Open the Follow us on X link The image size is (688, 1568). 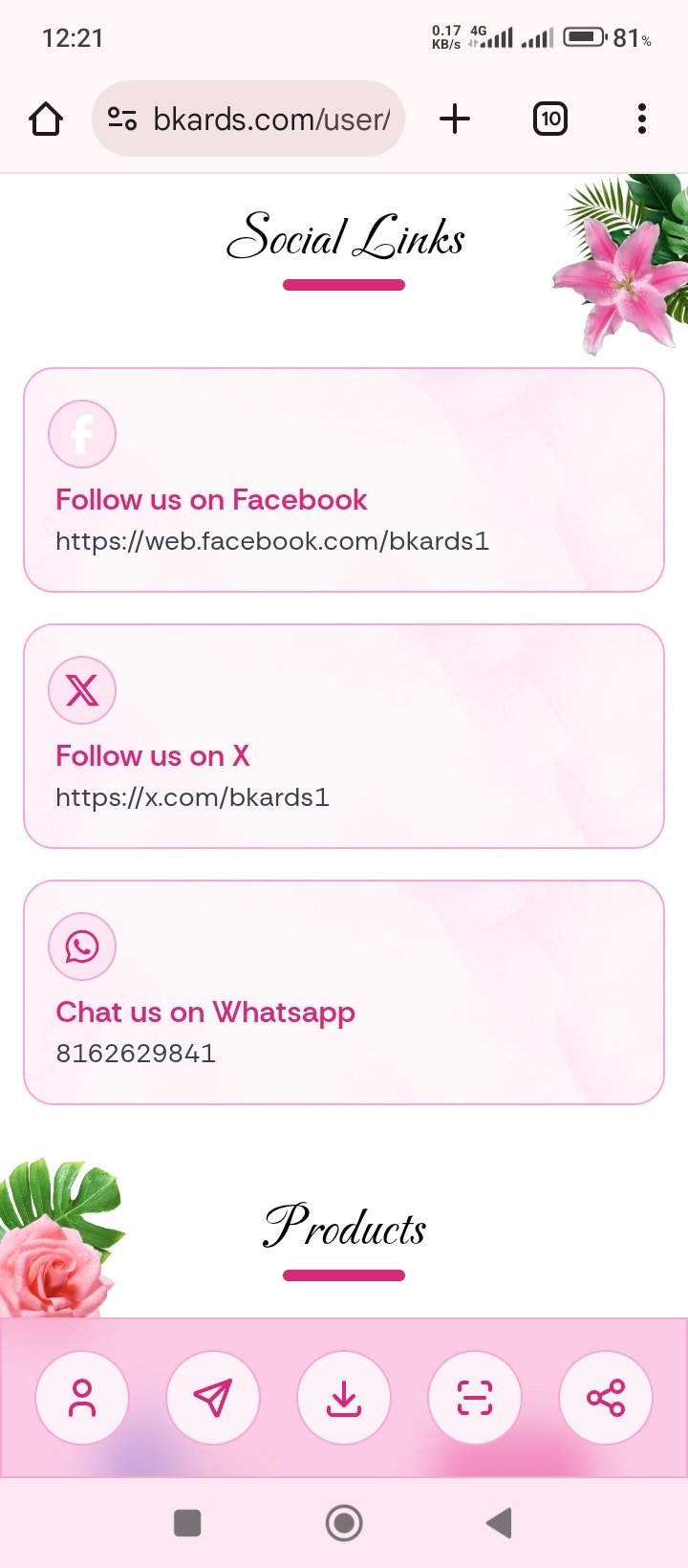153,755
